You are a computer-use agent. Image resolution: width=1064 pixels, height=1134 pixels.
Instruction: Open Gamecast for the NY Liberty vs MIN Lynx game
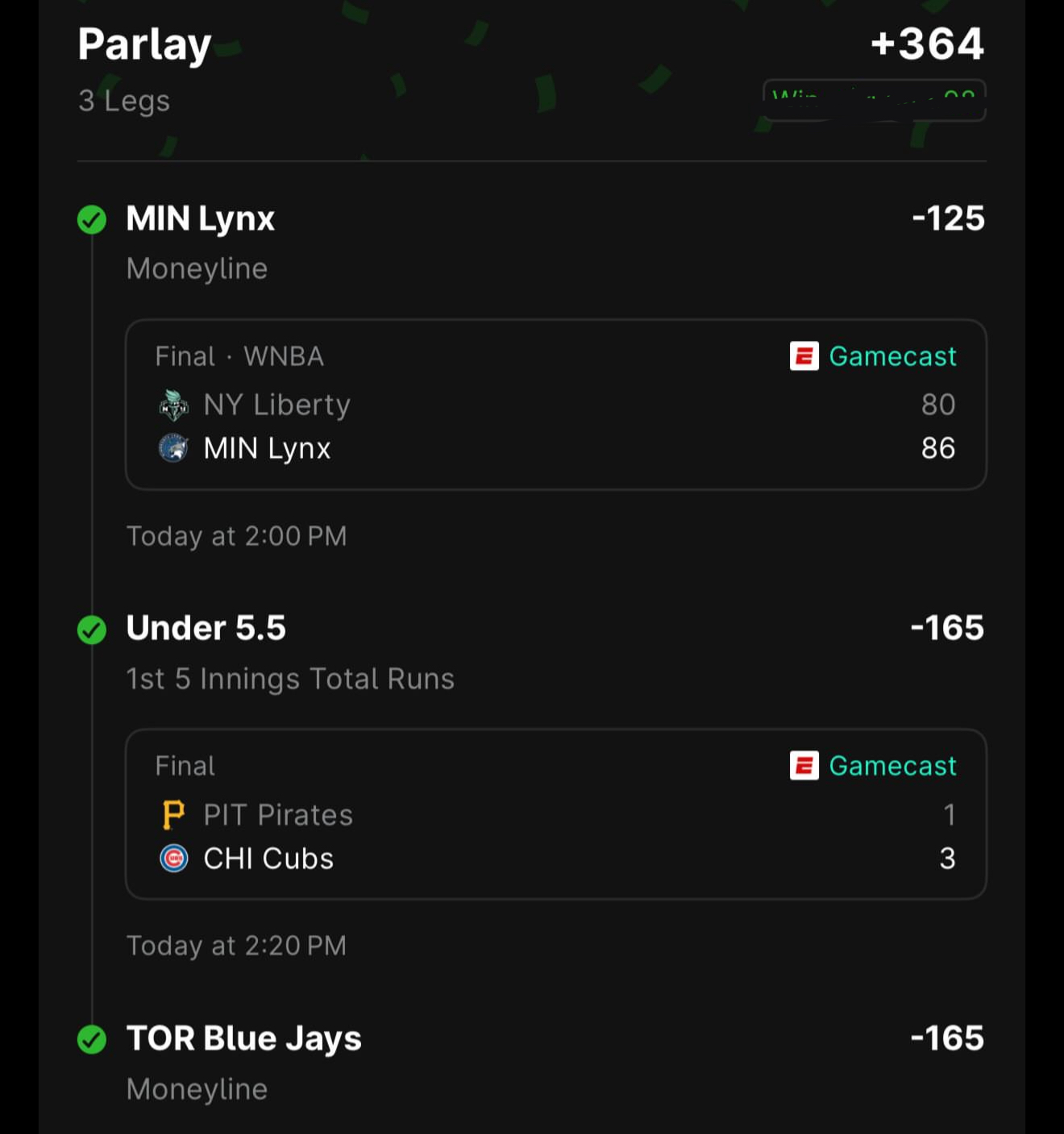click(874, 356)
